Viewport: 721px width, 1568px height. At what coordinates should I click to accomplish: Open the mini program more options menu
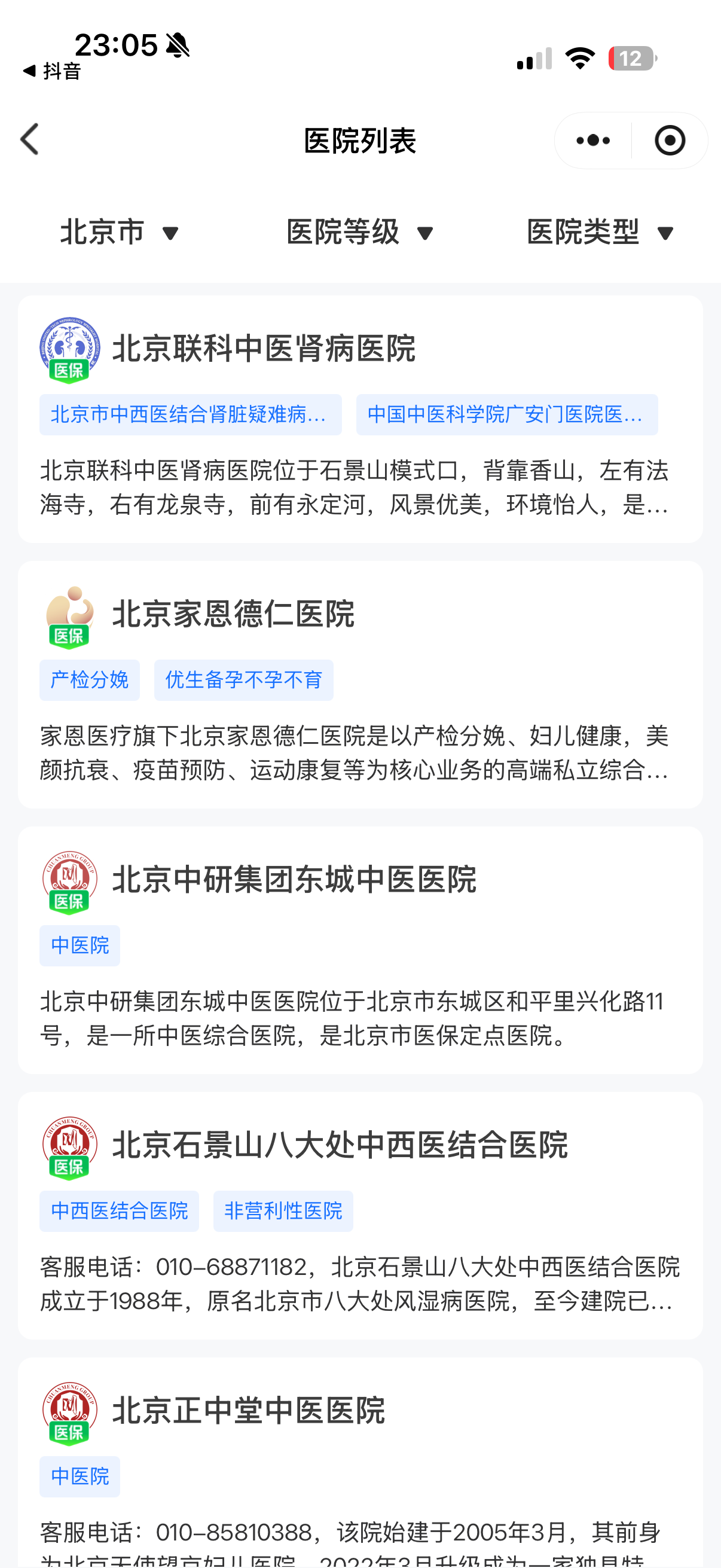pyautogui.click(x=592, y=141)
